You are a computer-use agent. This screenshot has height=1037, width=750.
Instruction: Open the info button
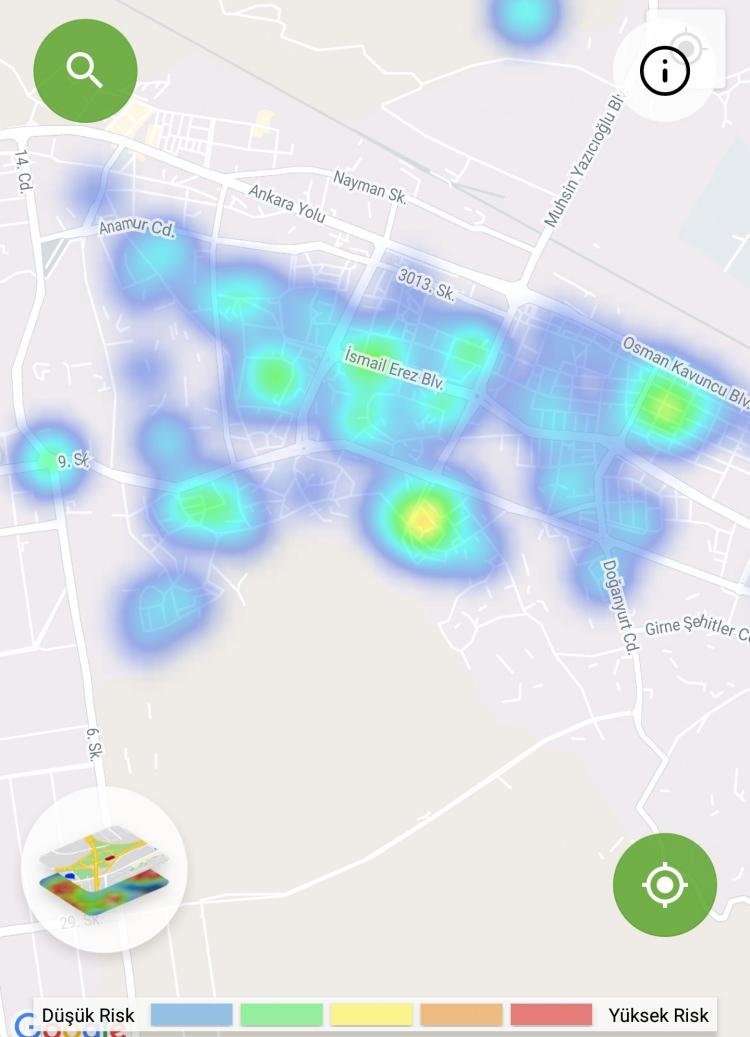tap(665, 71)
